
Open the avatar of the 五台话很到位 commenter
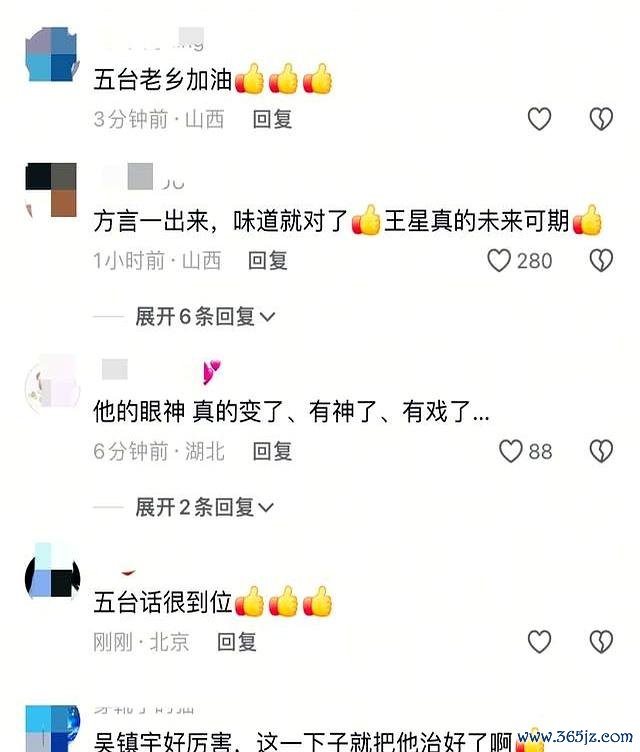tap(50, 571)
